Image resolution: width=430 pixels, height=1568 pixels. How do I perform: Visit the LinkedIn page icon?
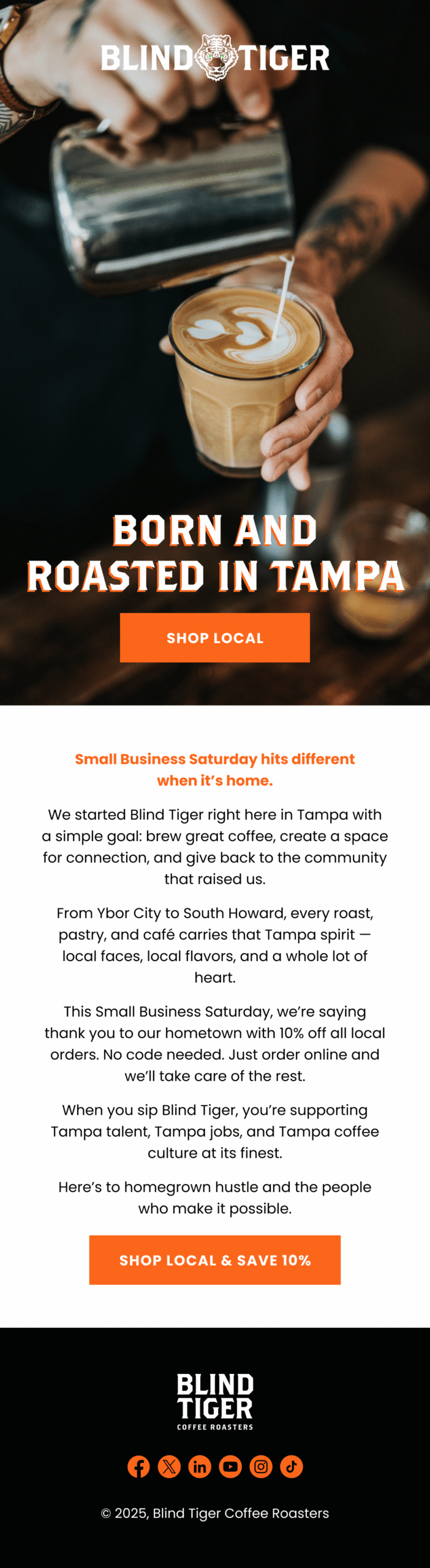(x=200, y=1466)
